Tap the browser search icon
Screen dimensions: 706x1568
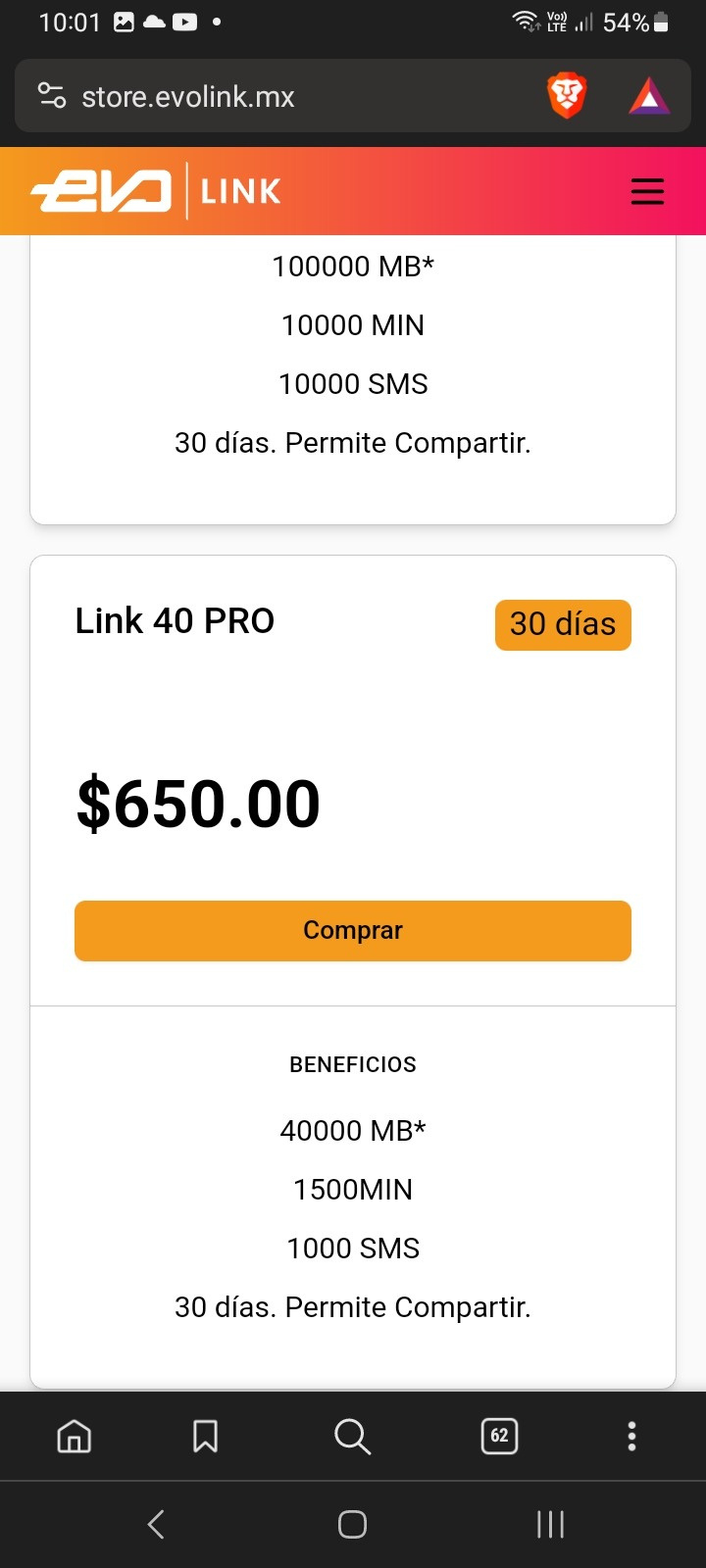coord(352,1437)
